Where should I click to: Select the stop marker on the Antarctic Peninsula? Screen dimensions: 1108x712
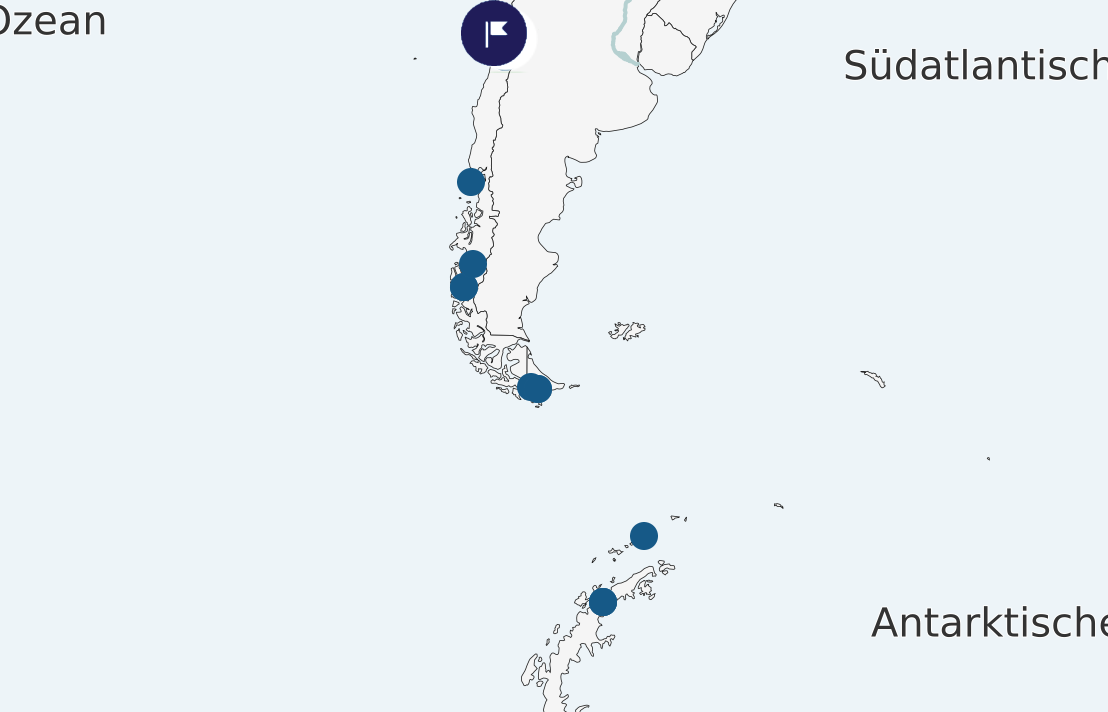point(603,602)
